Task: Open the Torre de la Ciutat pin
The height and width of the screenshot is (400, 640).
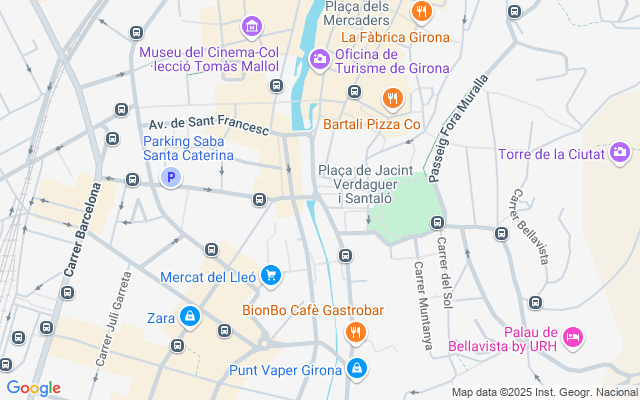Action: tap(620, 154)
